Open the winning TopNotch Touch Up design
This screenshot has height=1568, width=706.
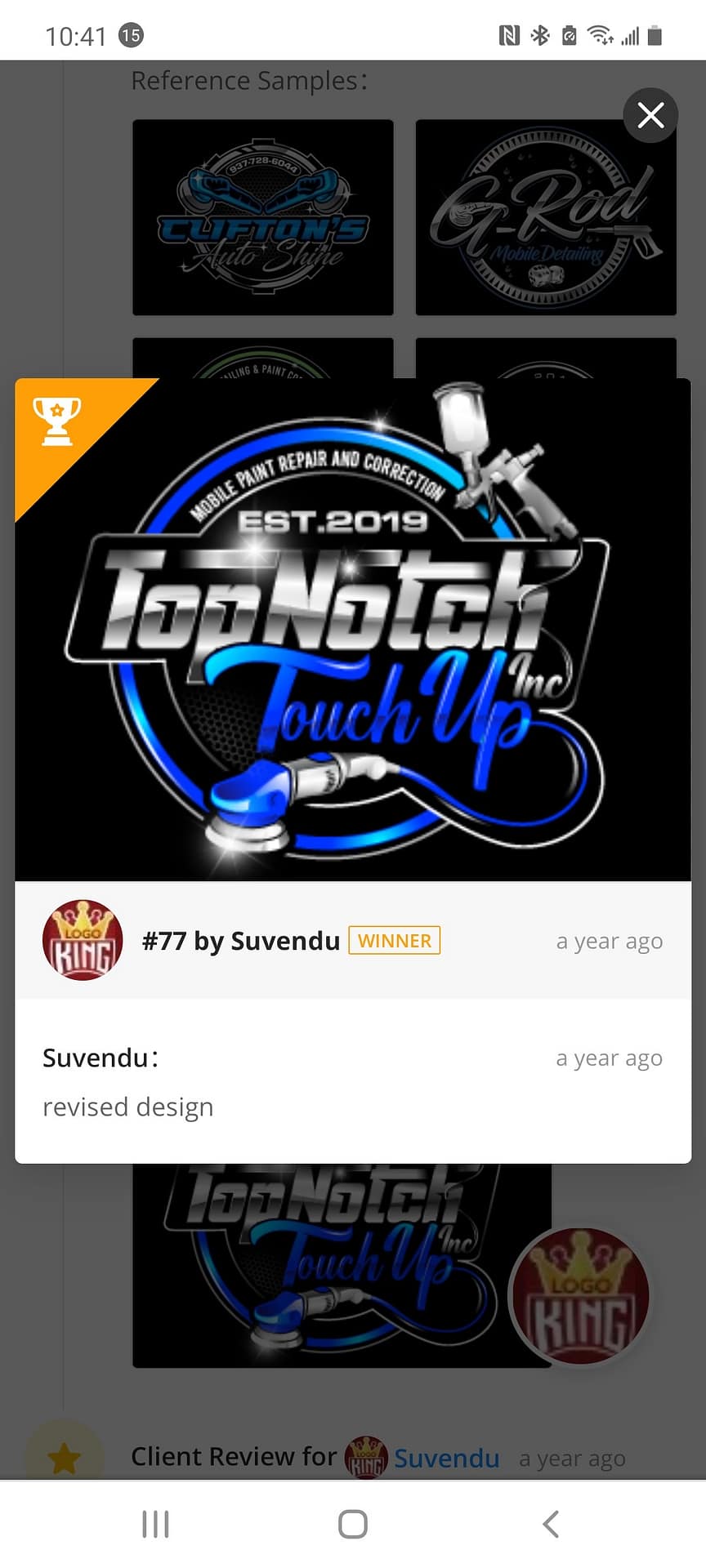tap(353, 629)
